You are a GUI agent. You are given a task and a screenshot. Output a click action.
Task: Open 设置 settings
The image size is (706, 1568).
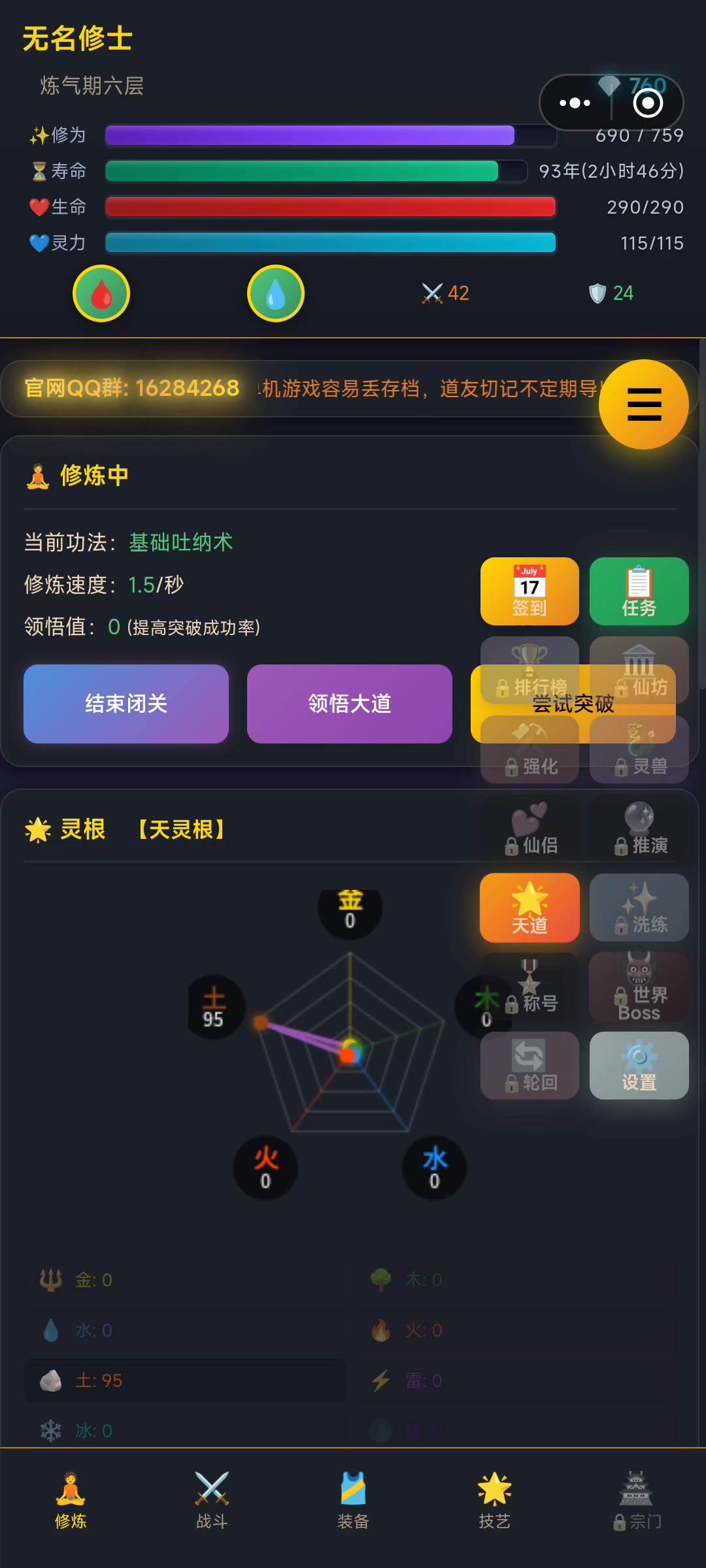(639, 1066)
